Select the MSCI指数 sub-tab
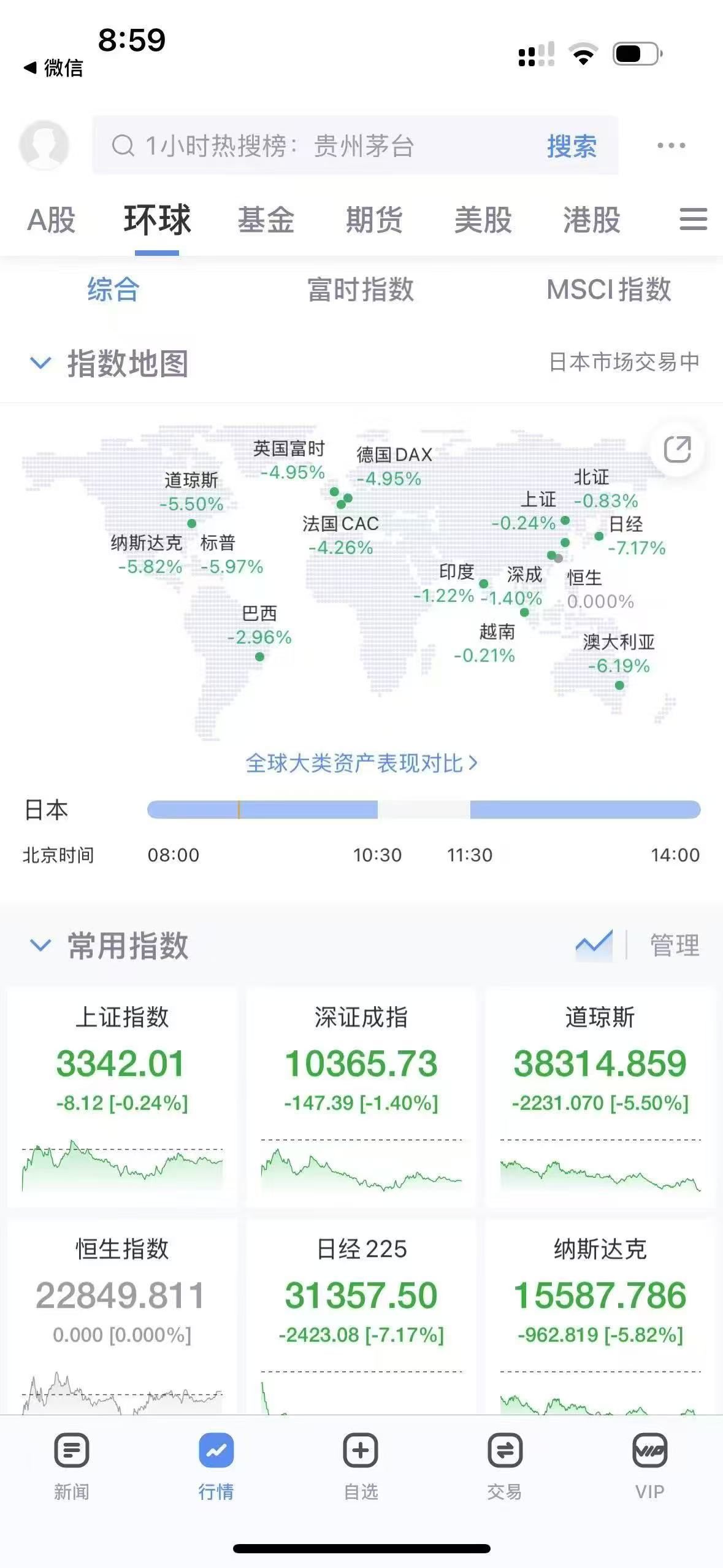 click(x=608, y=290)
